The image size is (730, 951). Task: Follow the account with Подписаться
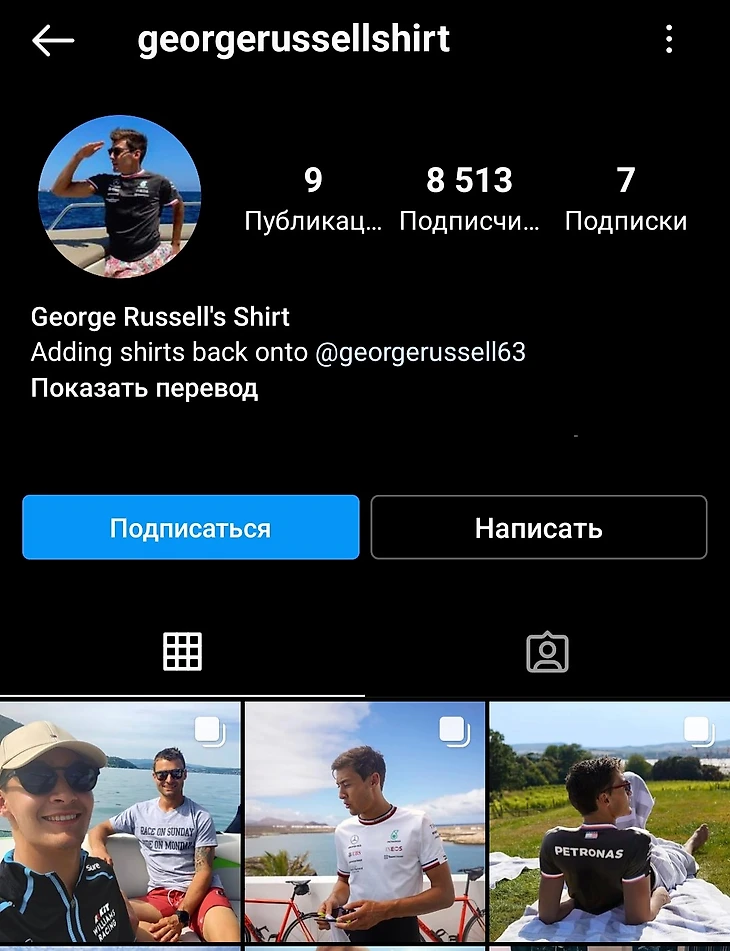pos(190,527)
